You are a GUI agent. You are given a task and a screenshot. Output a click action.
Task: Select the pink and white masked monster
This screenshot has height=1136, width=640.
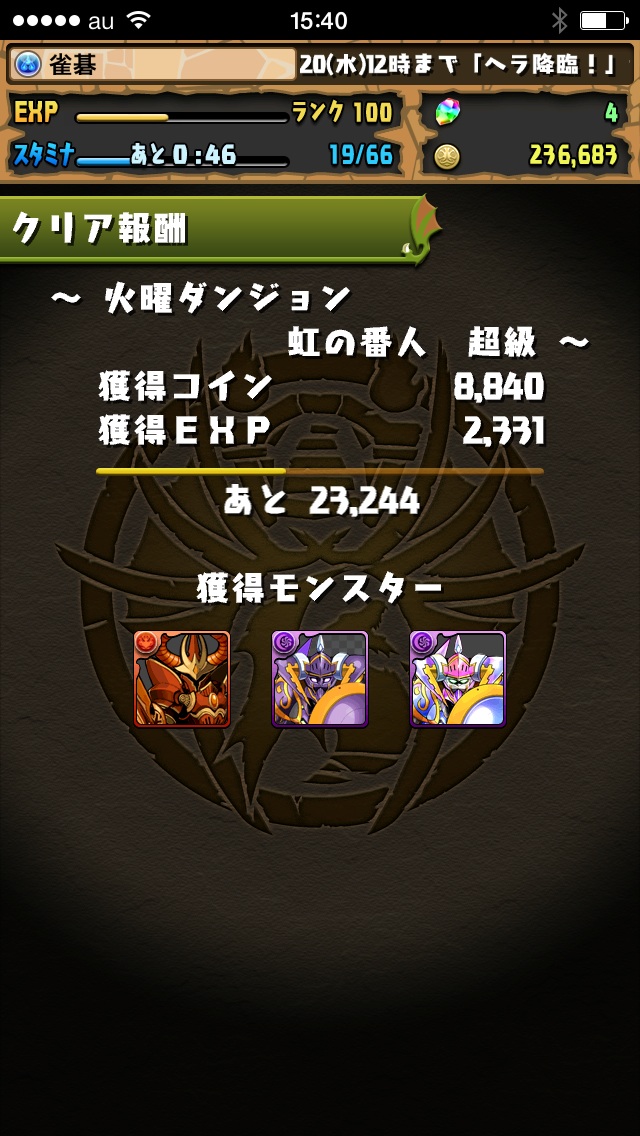pos(458,678)
